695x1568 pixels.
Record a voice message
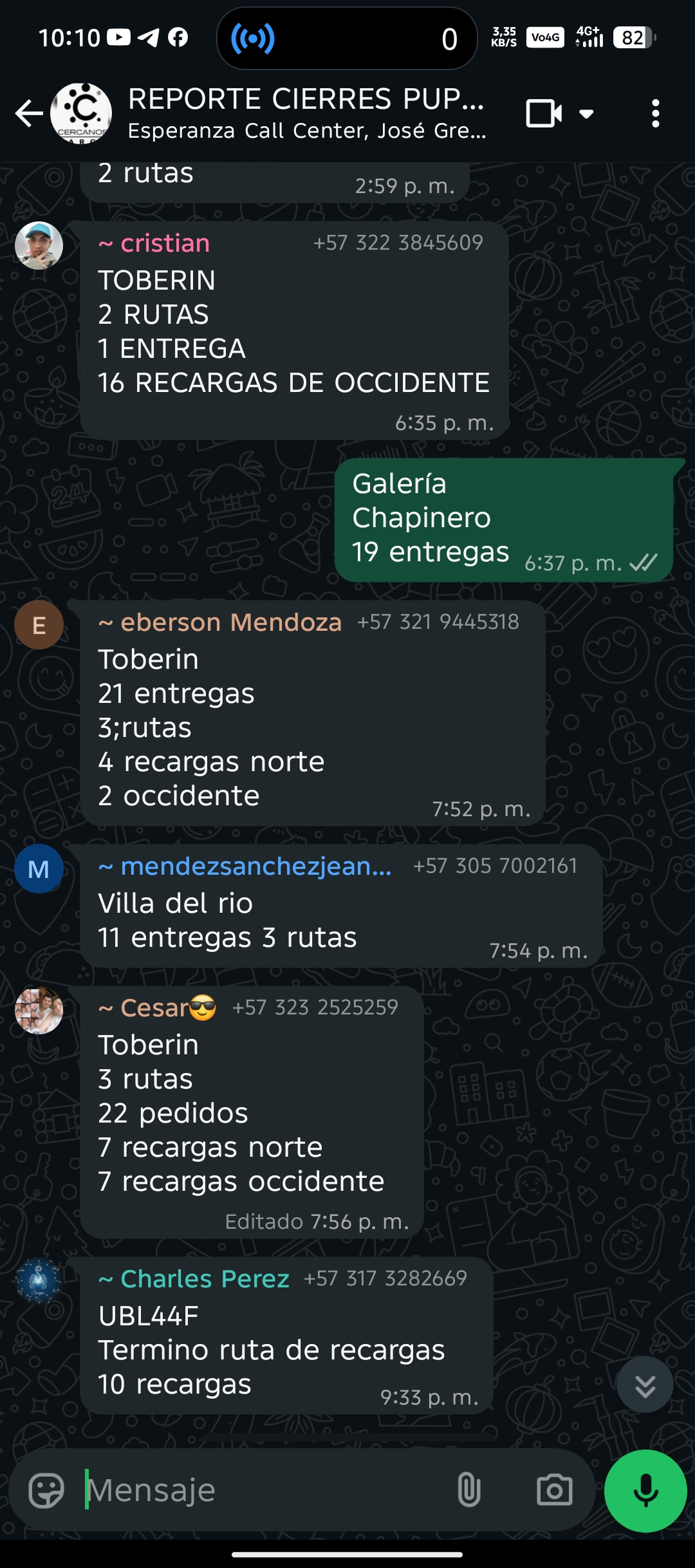tap(645, 1490)
